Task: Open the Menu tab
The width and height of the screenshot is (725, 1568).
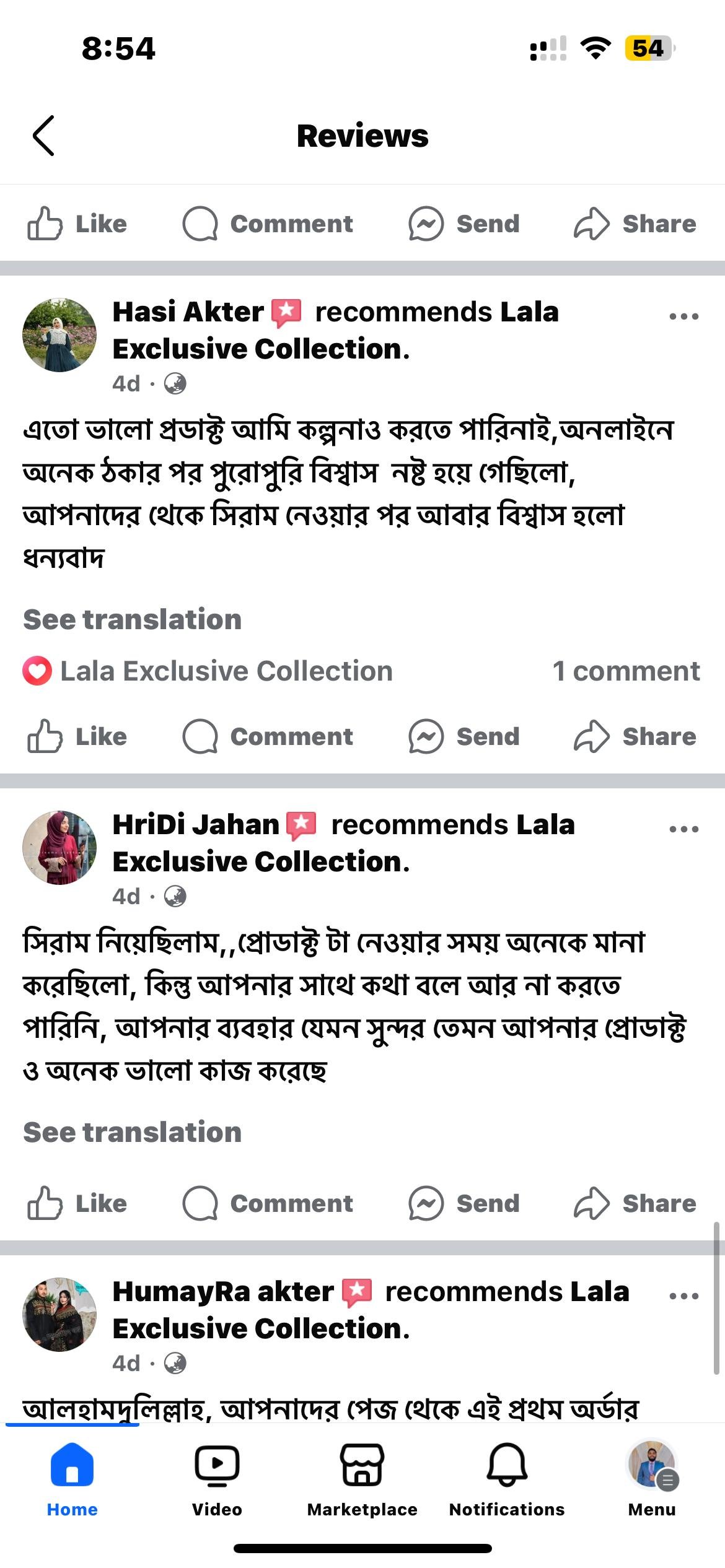Action: [652, 1479]
